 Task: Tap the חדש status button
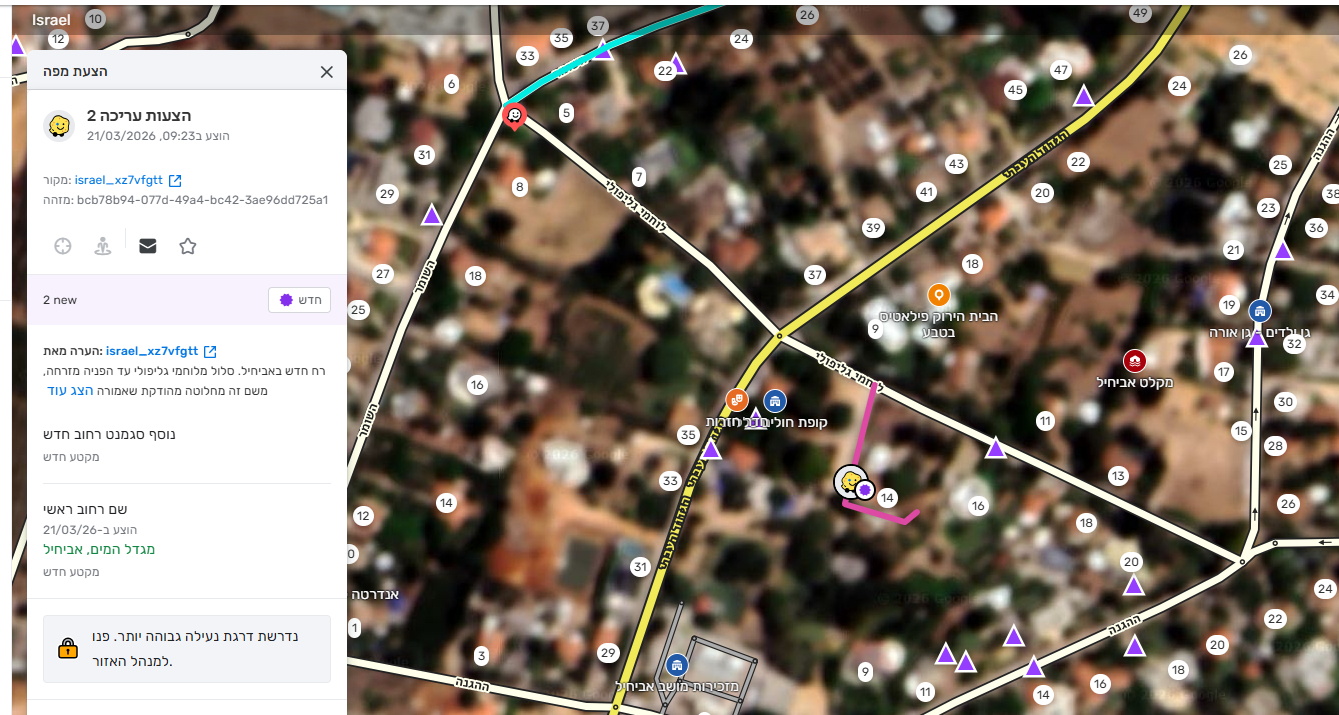[x=299, y=300]
